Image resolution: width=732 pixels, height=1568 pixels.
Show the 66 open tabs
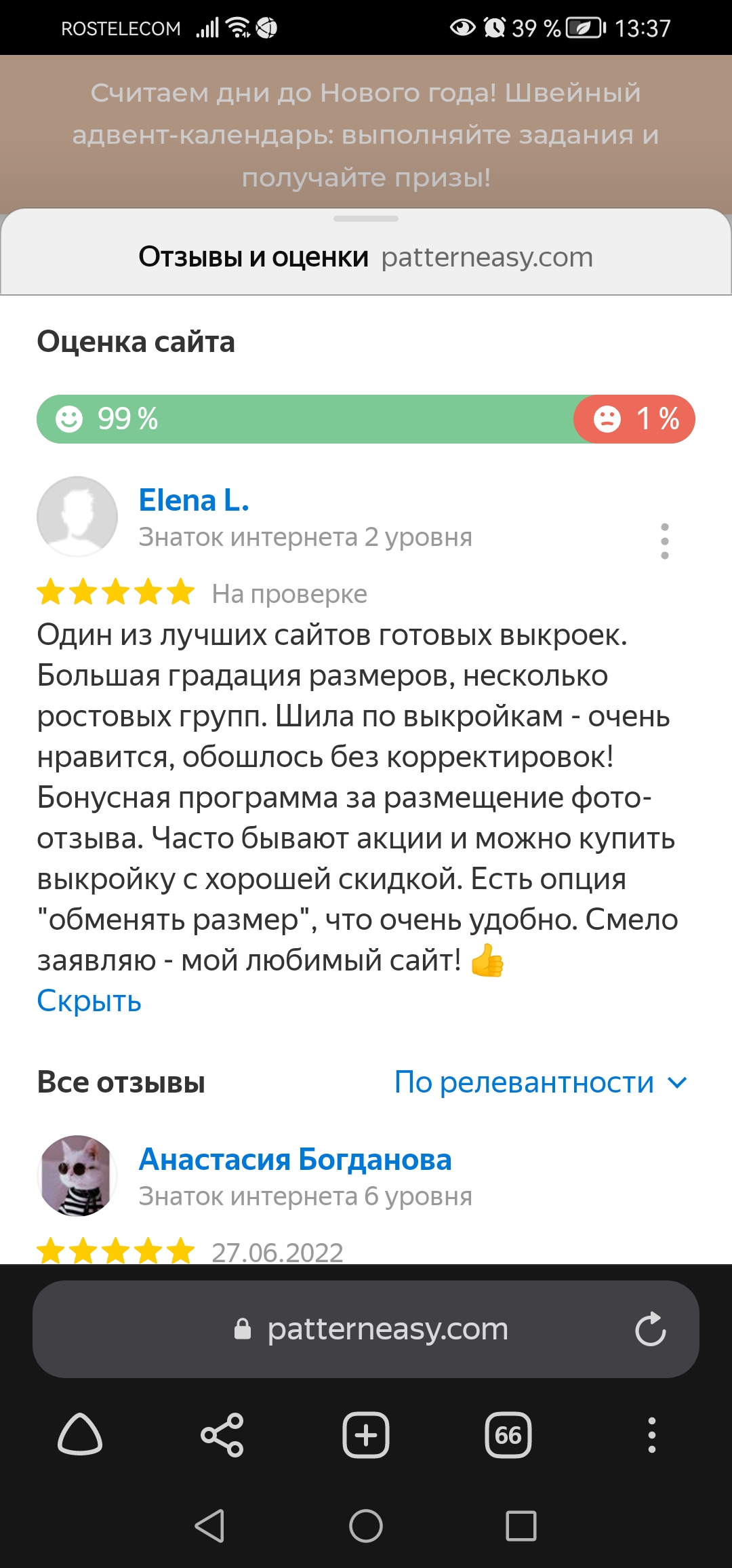pos(508,1435)
